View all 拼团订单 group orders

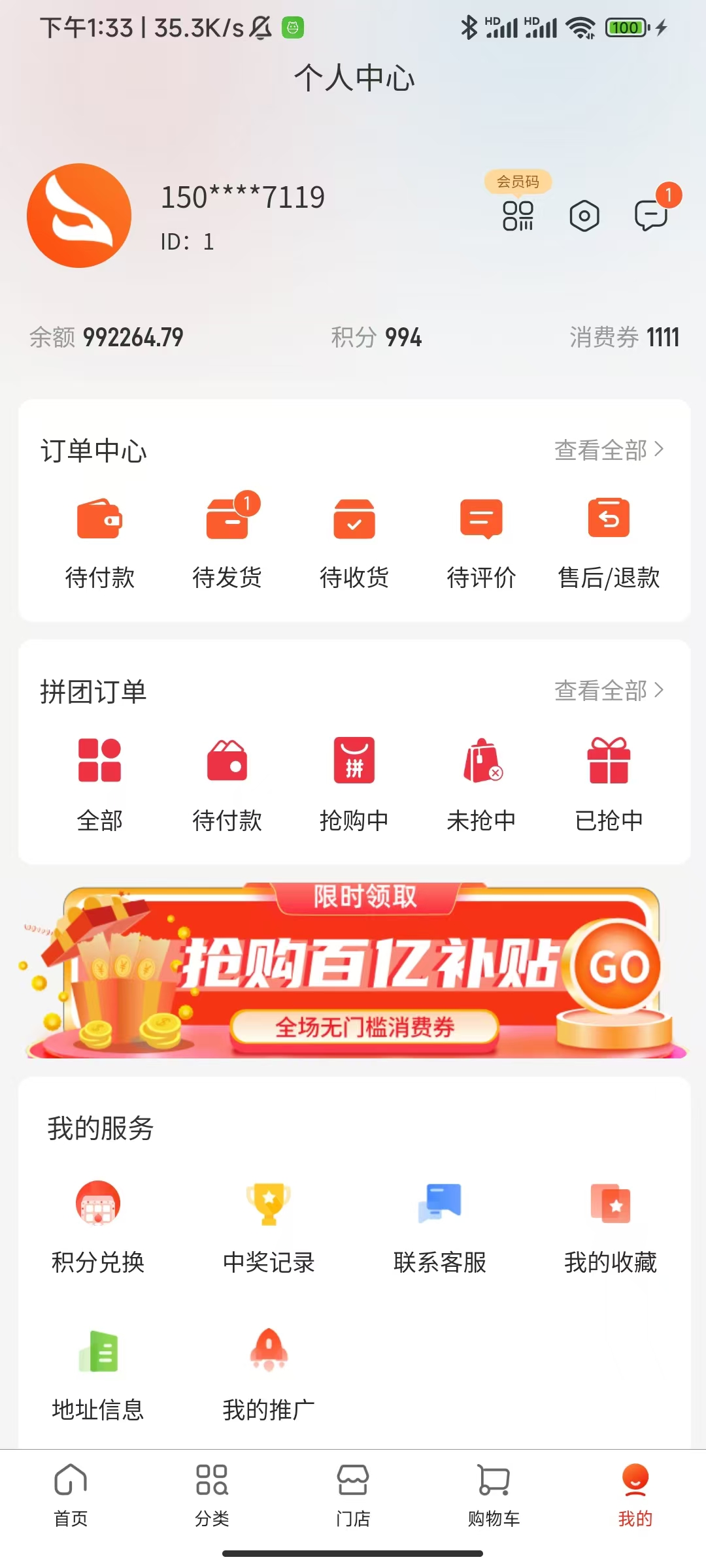point(609,691)
